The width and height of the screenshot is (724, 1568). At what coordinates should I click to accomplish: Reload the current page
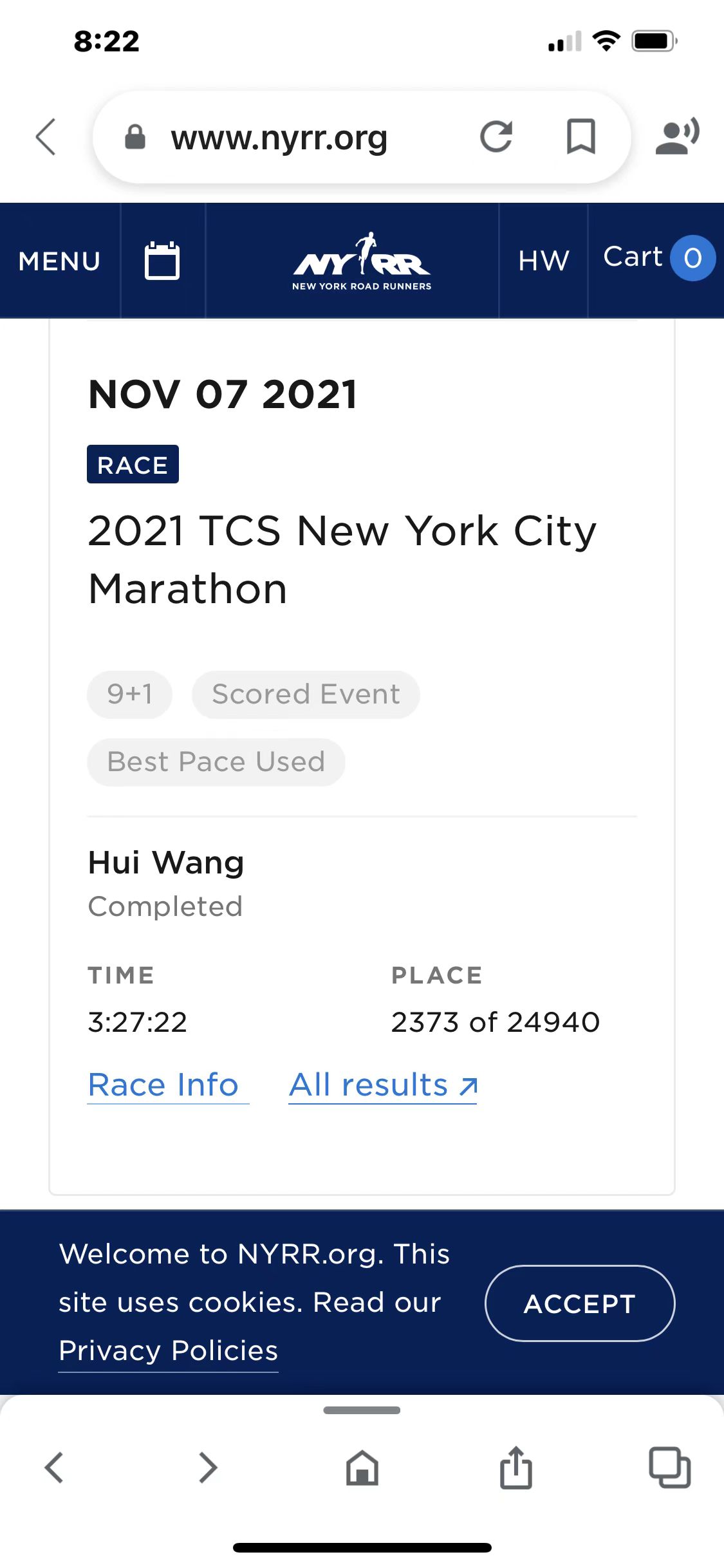(x=496, y=136)
